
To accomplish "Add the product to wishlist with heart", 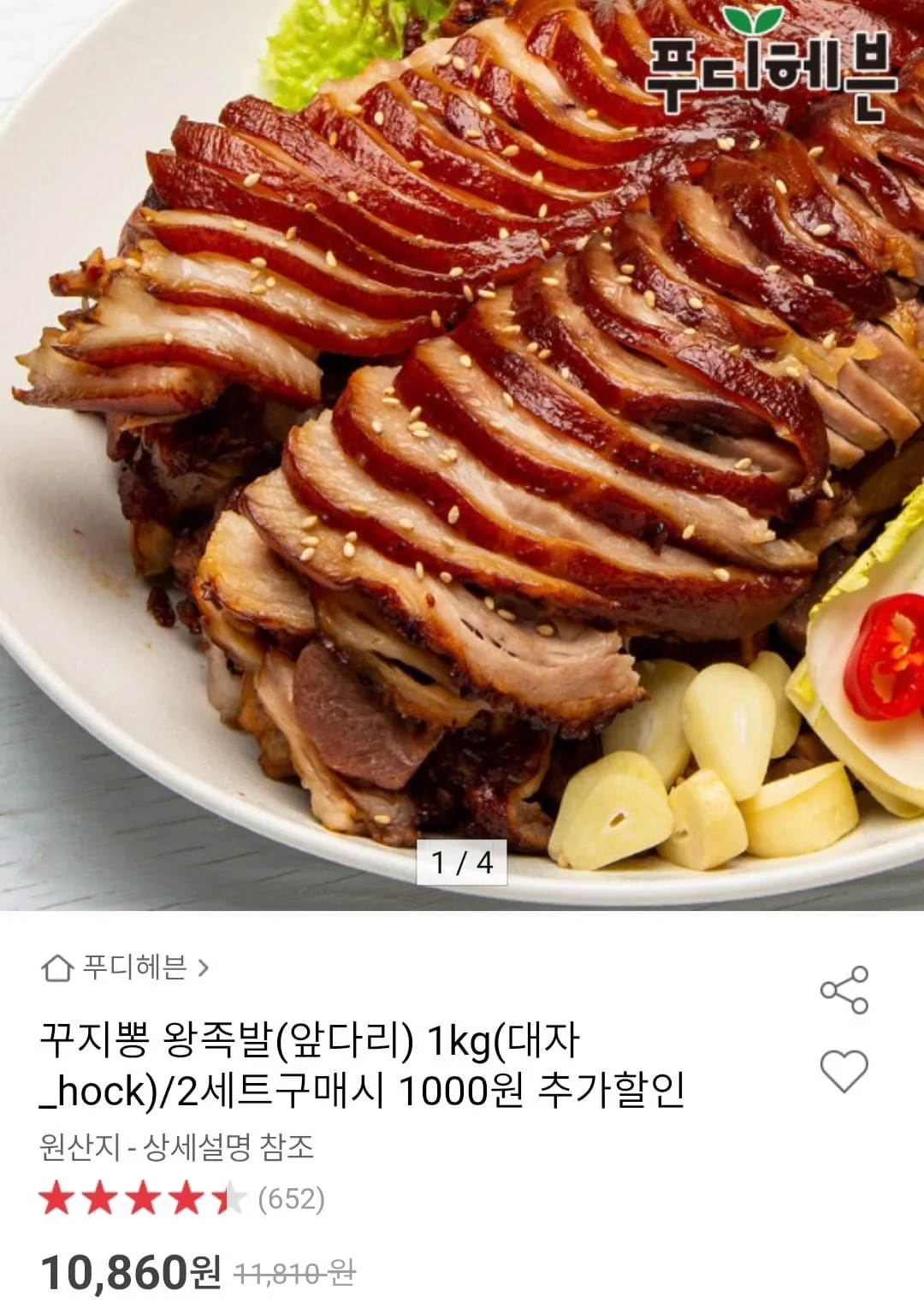I will pyautogui.click(x=844, y=1071).
